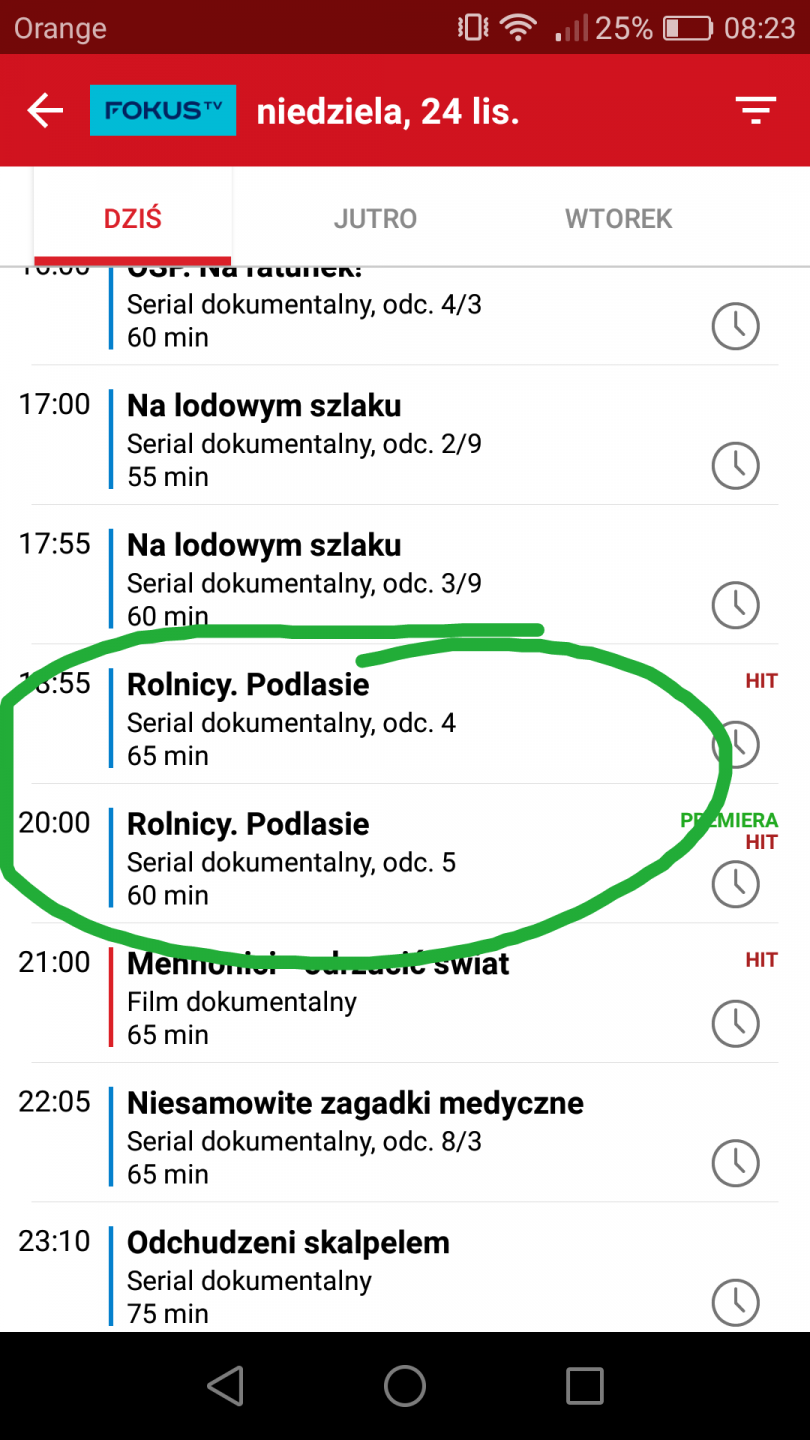Open the filter options icon
Viewport: 810px width, 1440px height.
point(756,111)
